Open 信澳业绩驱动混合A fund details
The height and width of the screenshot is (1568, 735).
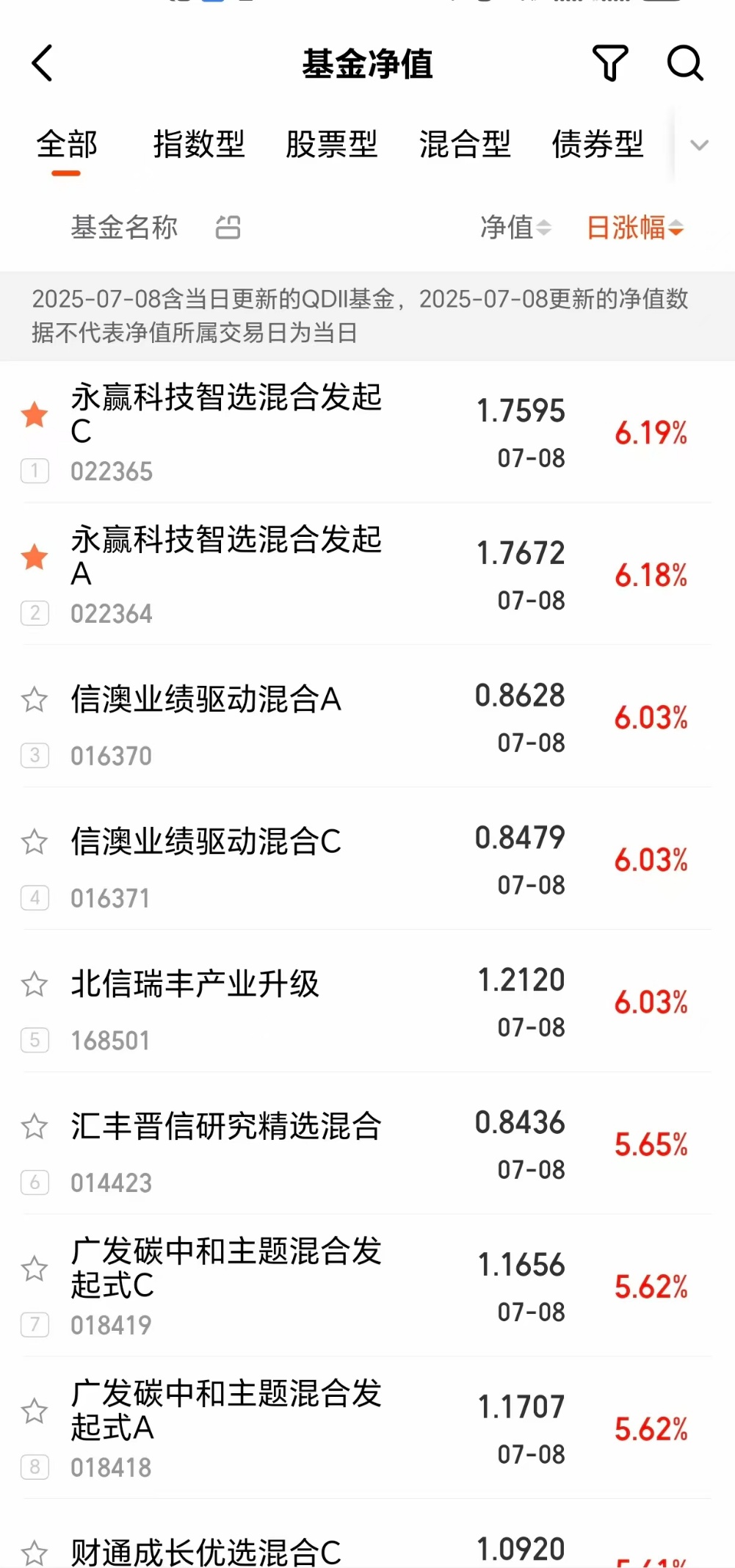point(367,717)
